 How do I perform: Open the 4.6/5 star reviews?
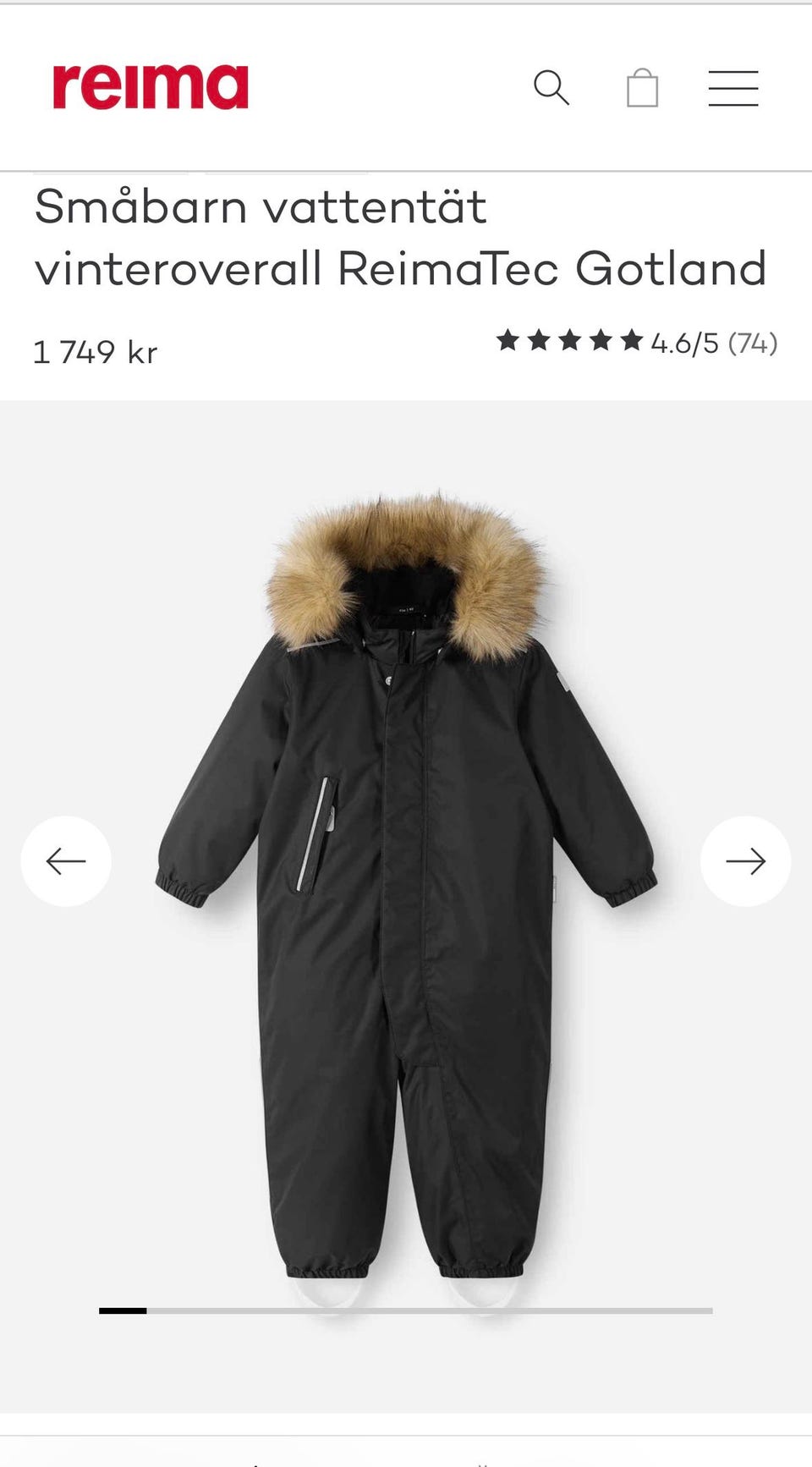point(636,343)
